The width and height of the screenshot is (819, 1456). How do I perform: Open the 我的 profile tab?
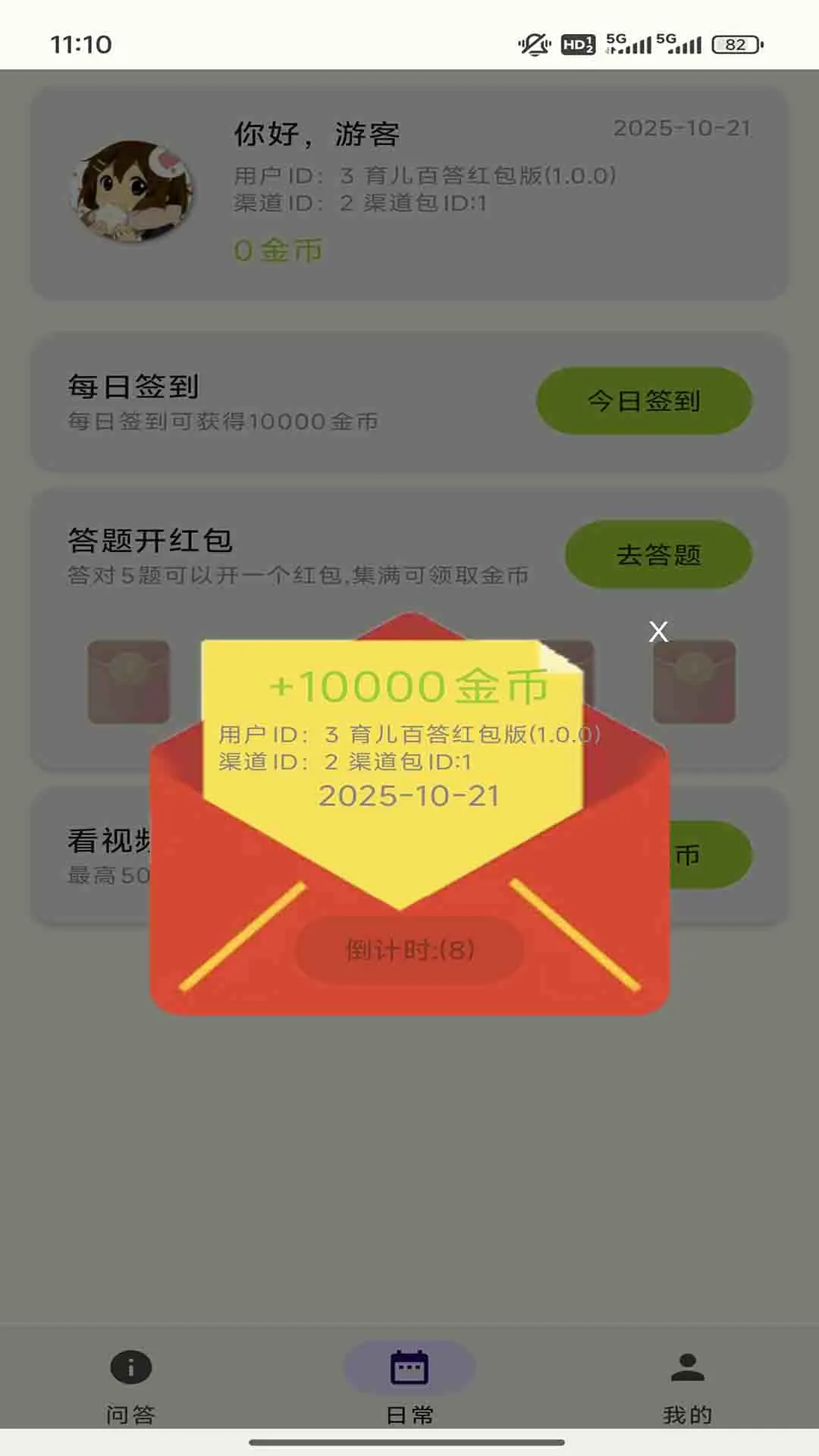pyautogui.click(x=687, y=1383)
